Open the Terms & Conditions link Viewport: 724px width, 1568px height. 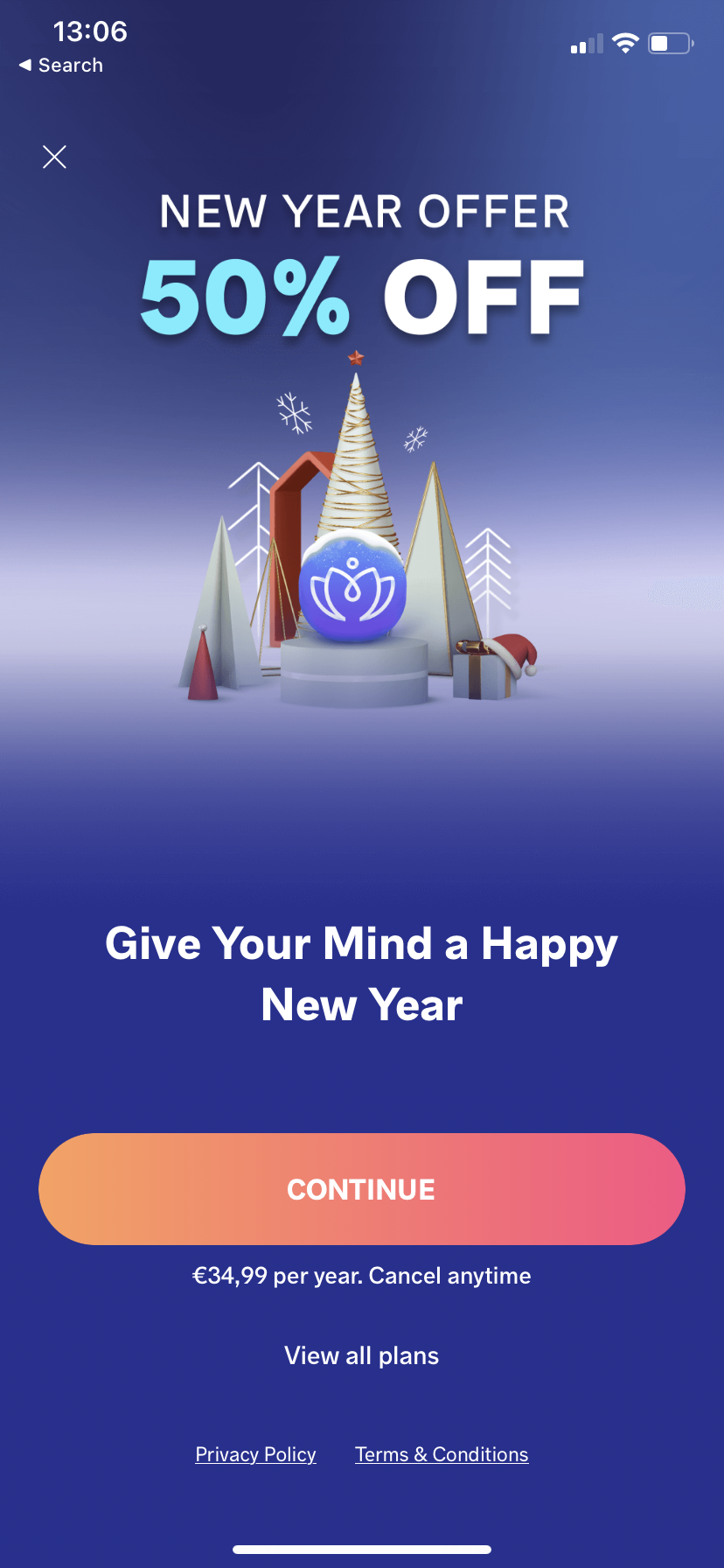pyautogui.click(x=441, y=1454)
